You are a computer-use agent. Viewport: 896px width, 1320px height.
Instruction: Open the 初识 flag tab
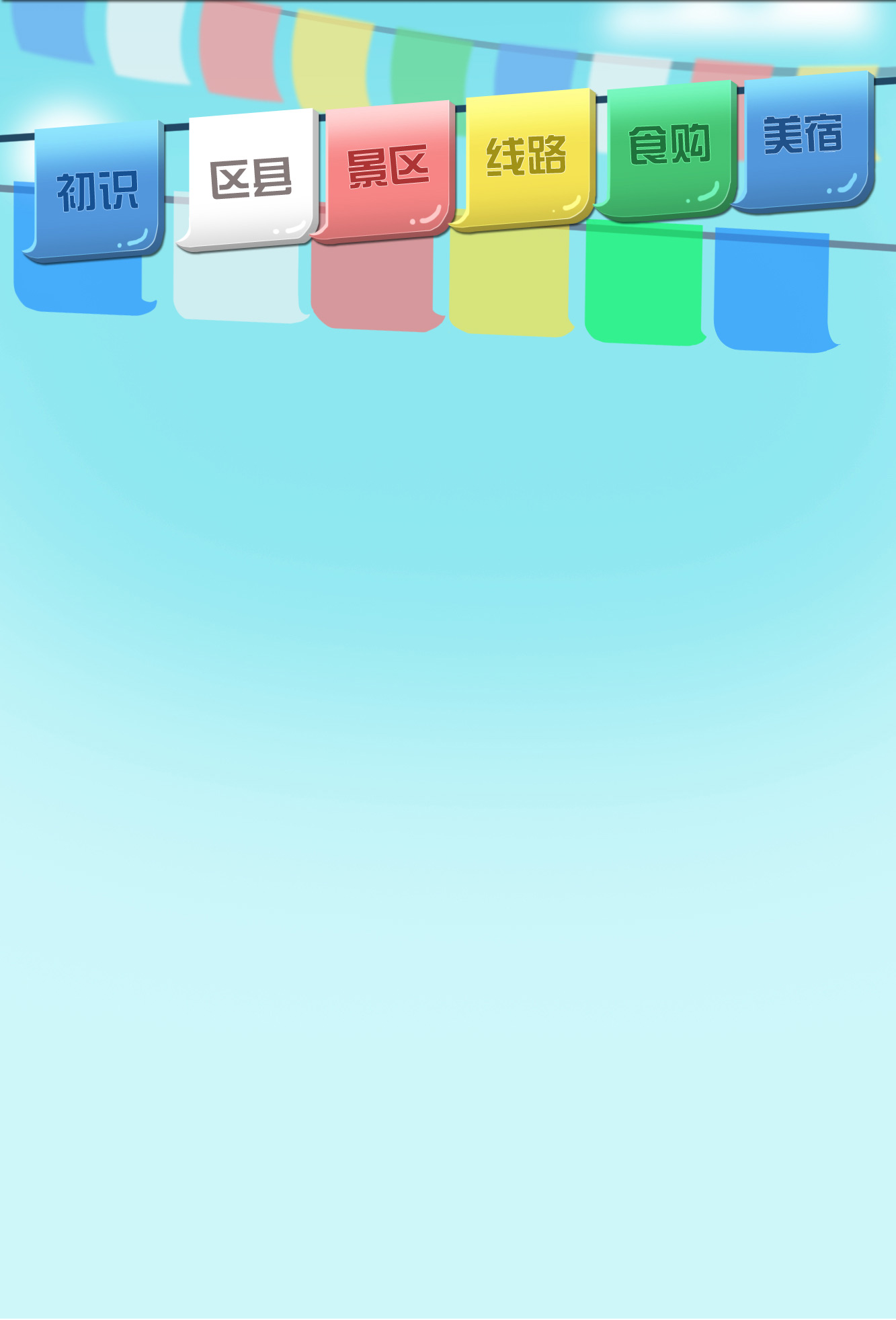coord(97,191)
